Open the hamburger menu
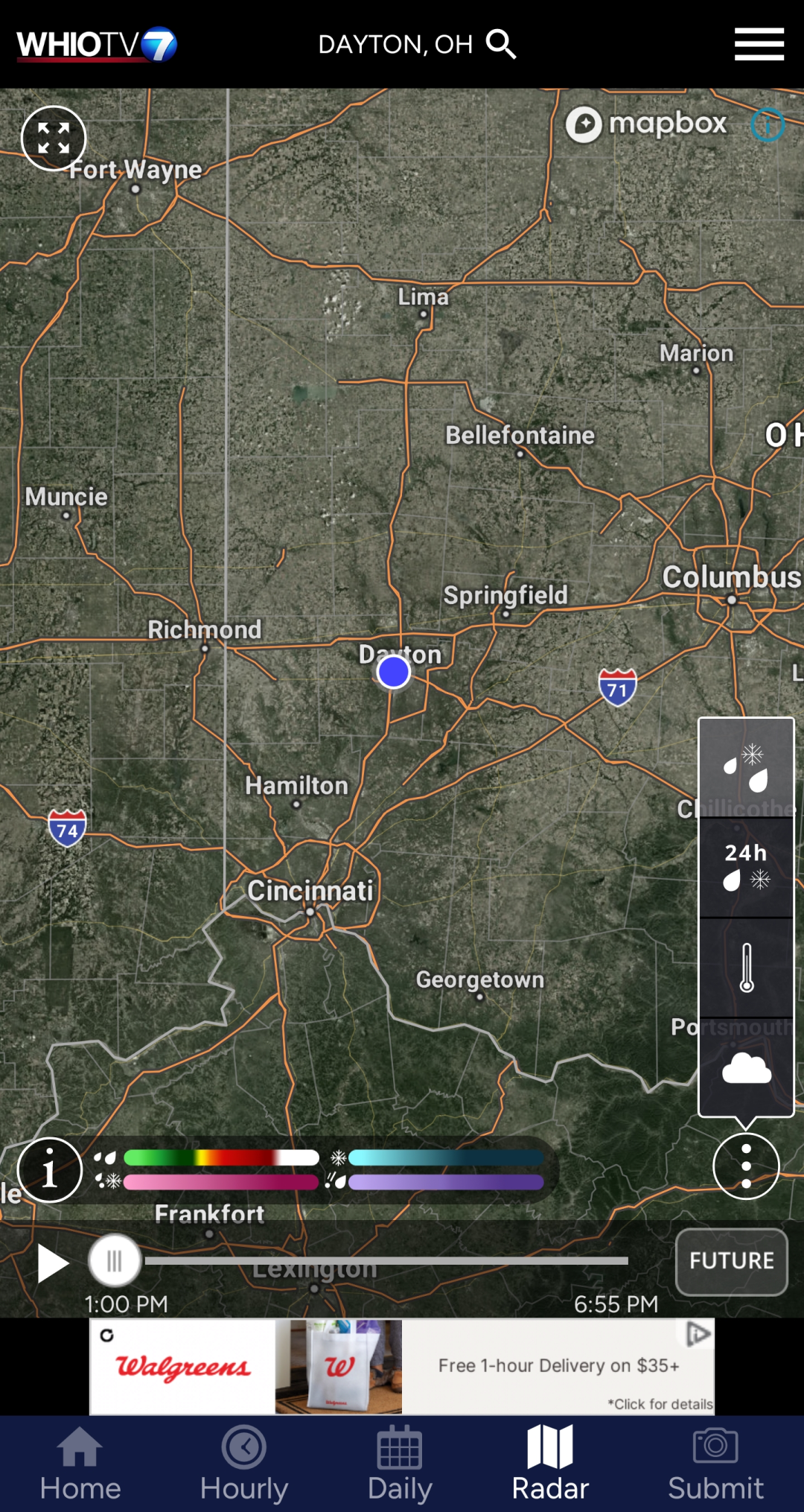Image resolution: width=804 pixels, height=1512 pixels. (759, 45)
